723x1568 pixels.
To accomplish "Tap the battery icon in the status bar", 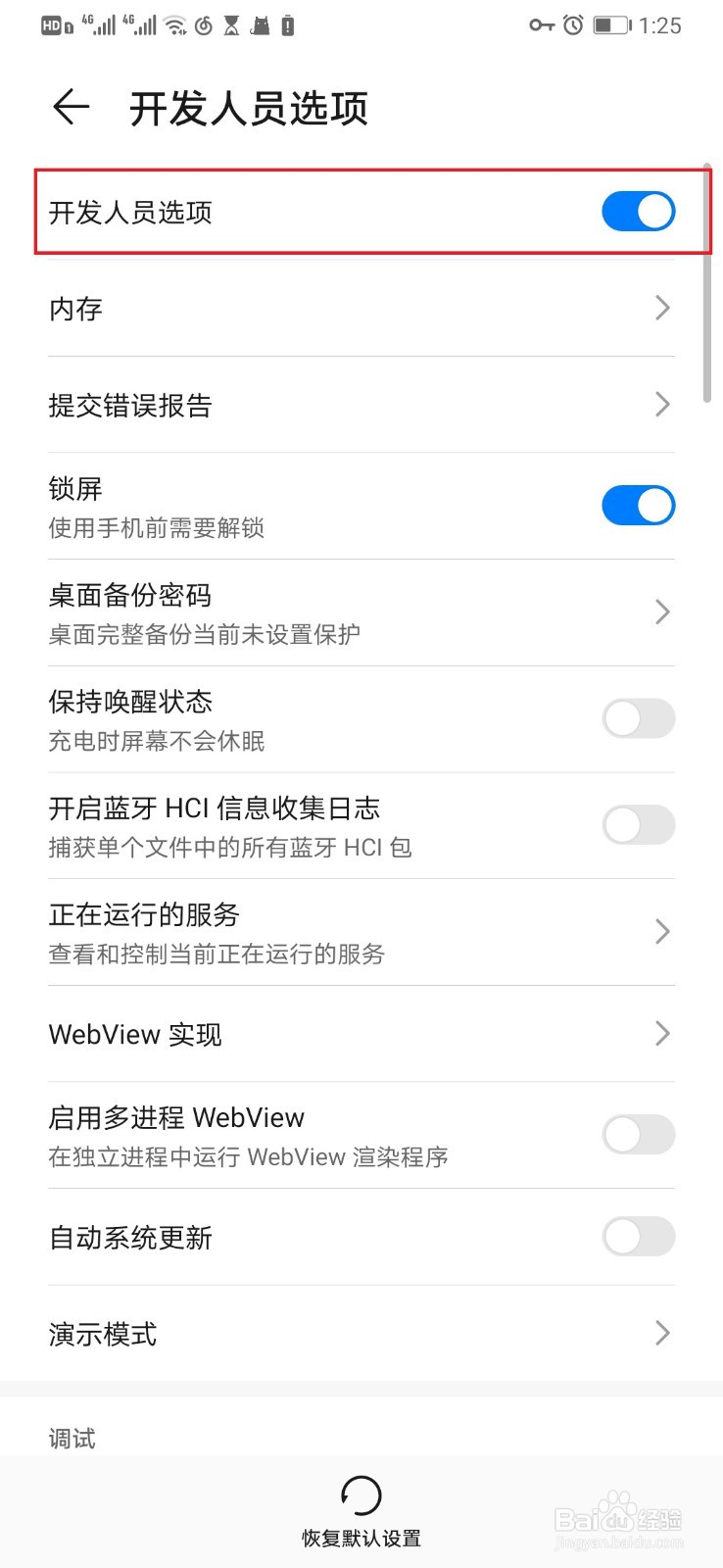I will pos(610,25).
